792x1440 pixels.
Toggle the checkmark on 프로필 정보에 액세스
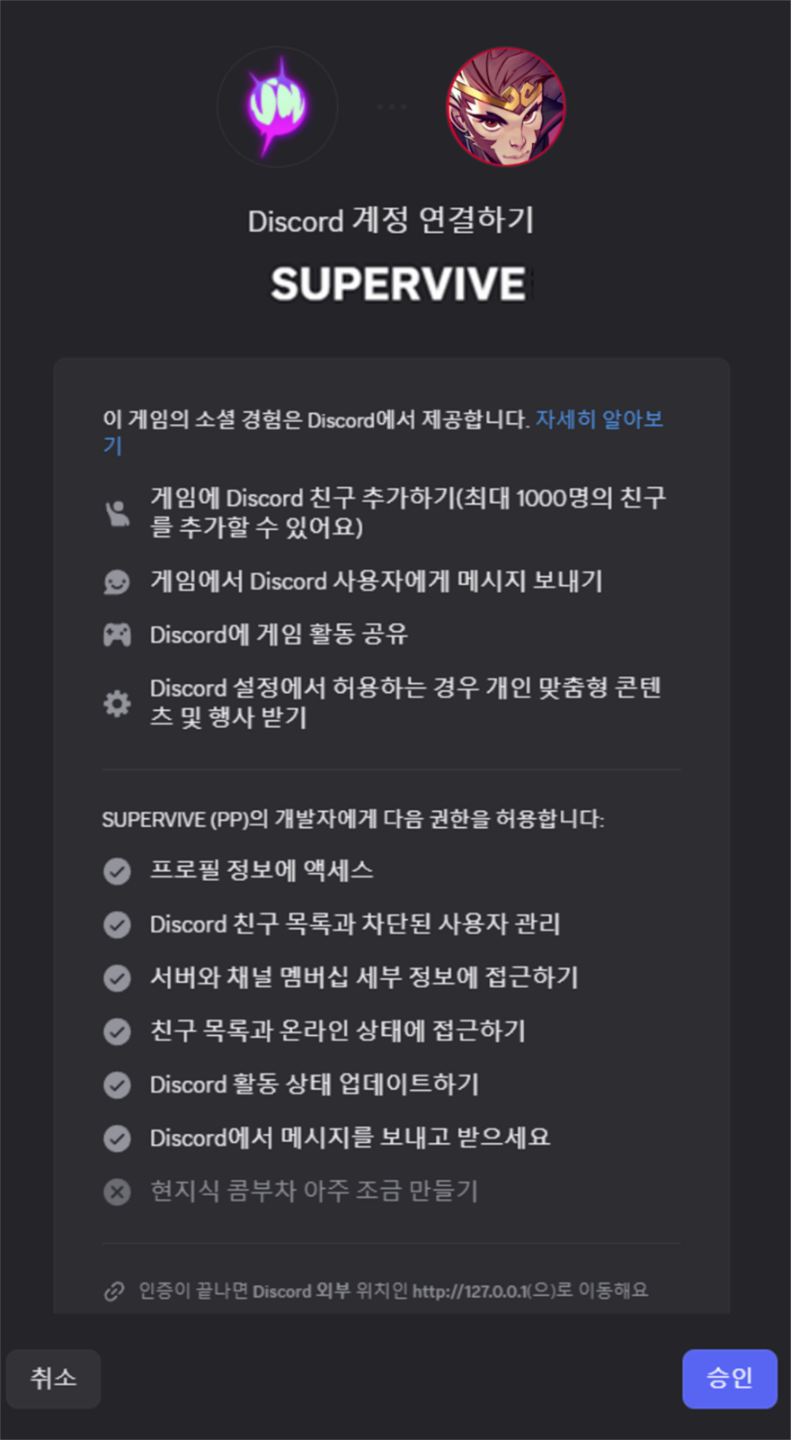[116, 871]
